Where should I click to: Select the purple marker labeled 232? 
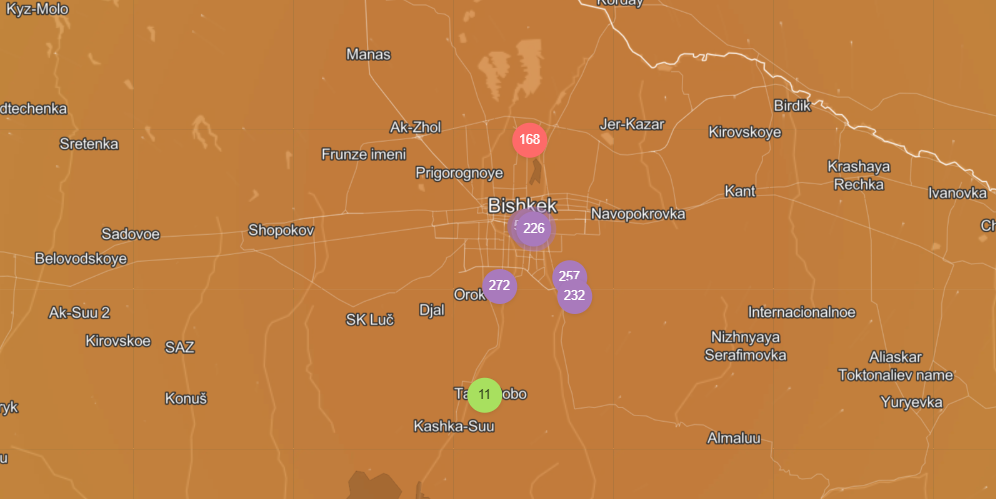[x=575, y=297]
